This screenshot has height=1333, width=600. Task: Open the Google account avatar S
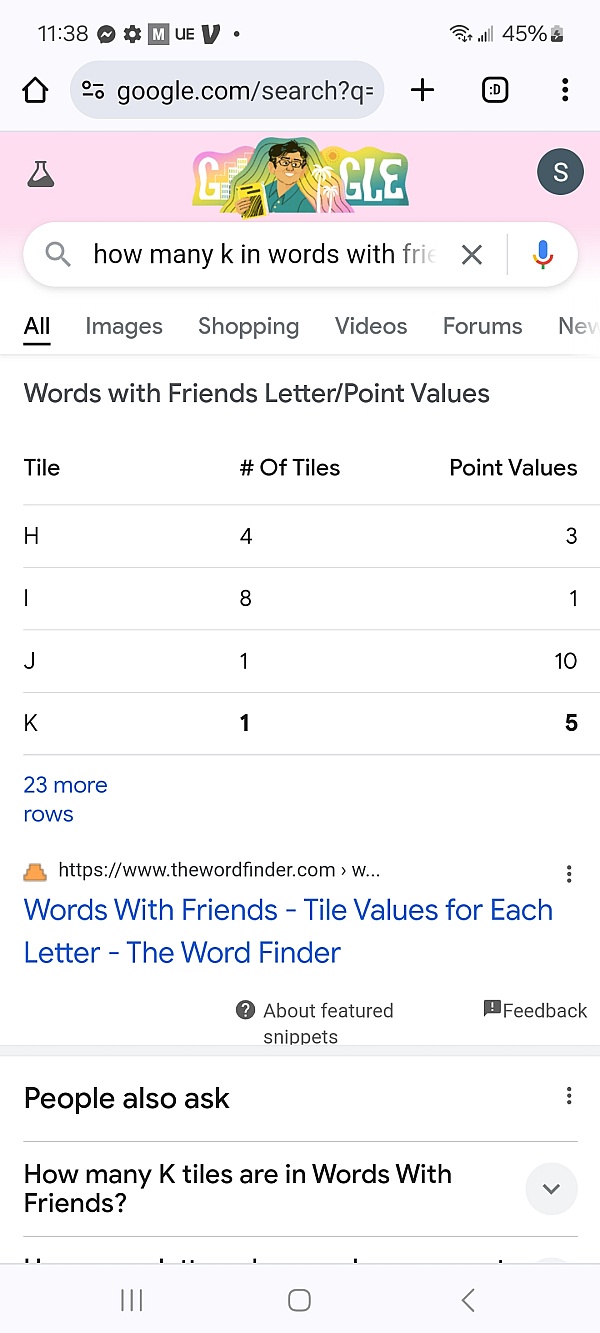click(560, 172)
